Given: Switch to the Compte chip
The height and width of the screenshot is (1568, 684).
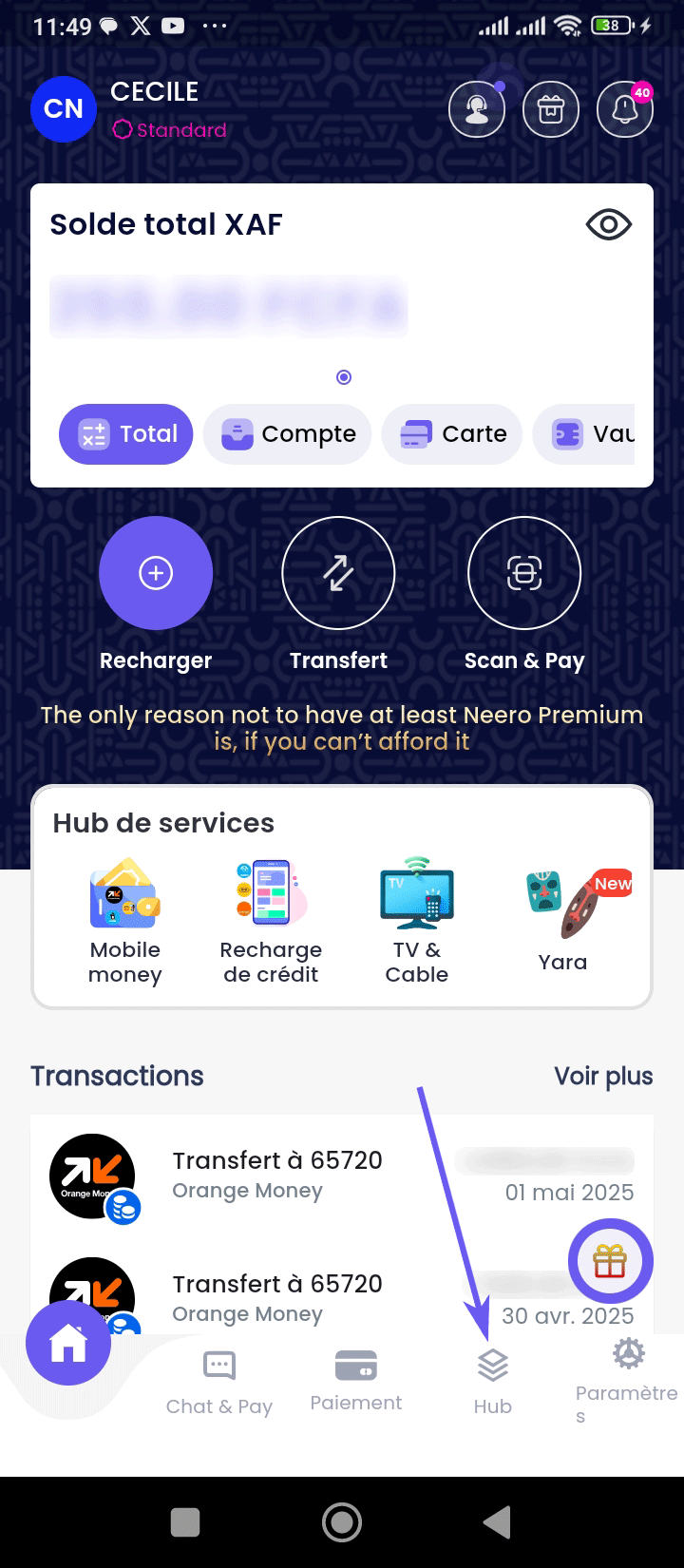Looking at the screenshot, I should pyautogui.click(x=288, y=434).
